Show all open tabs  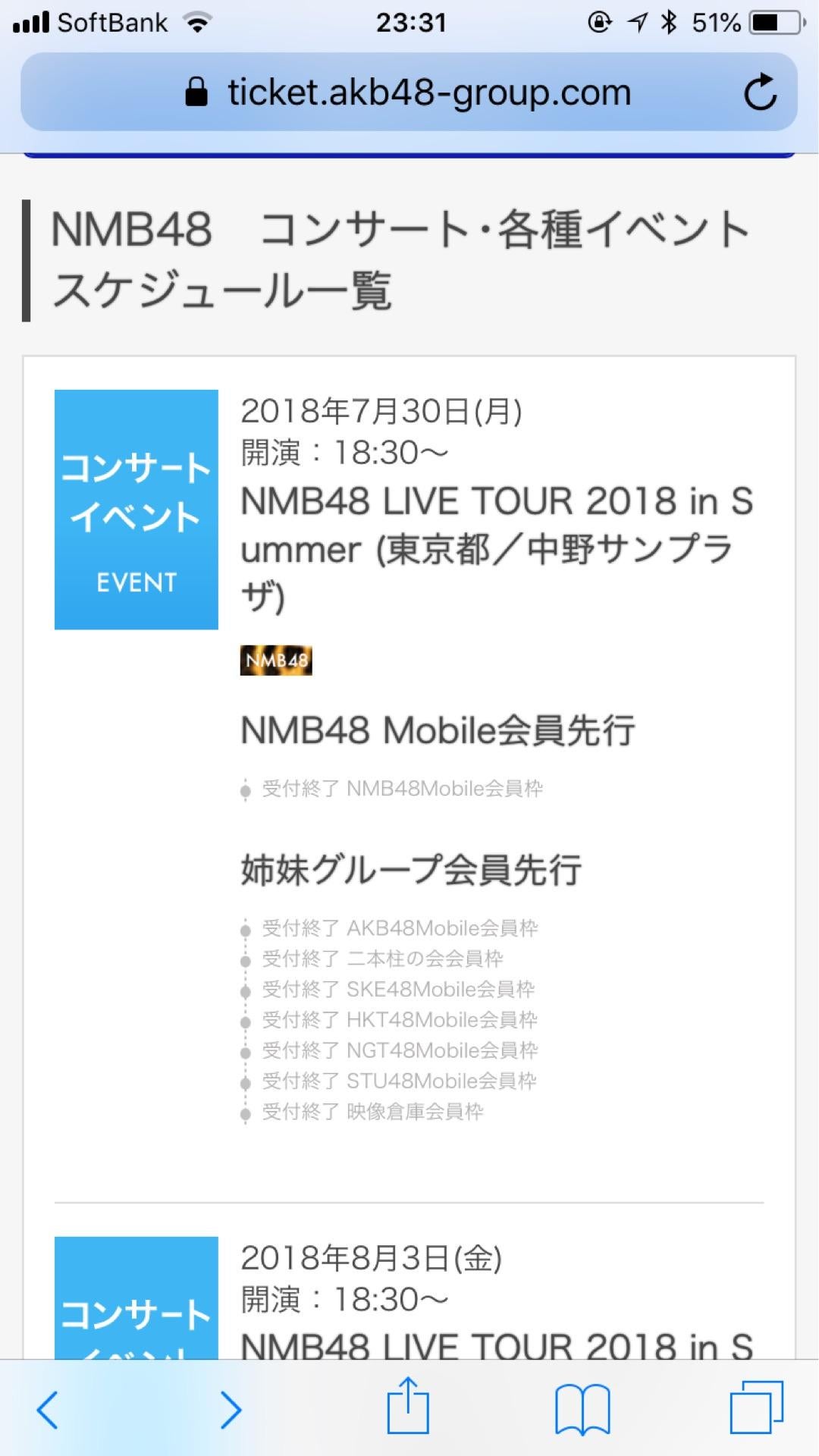tap(756, 1407)
